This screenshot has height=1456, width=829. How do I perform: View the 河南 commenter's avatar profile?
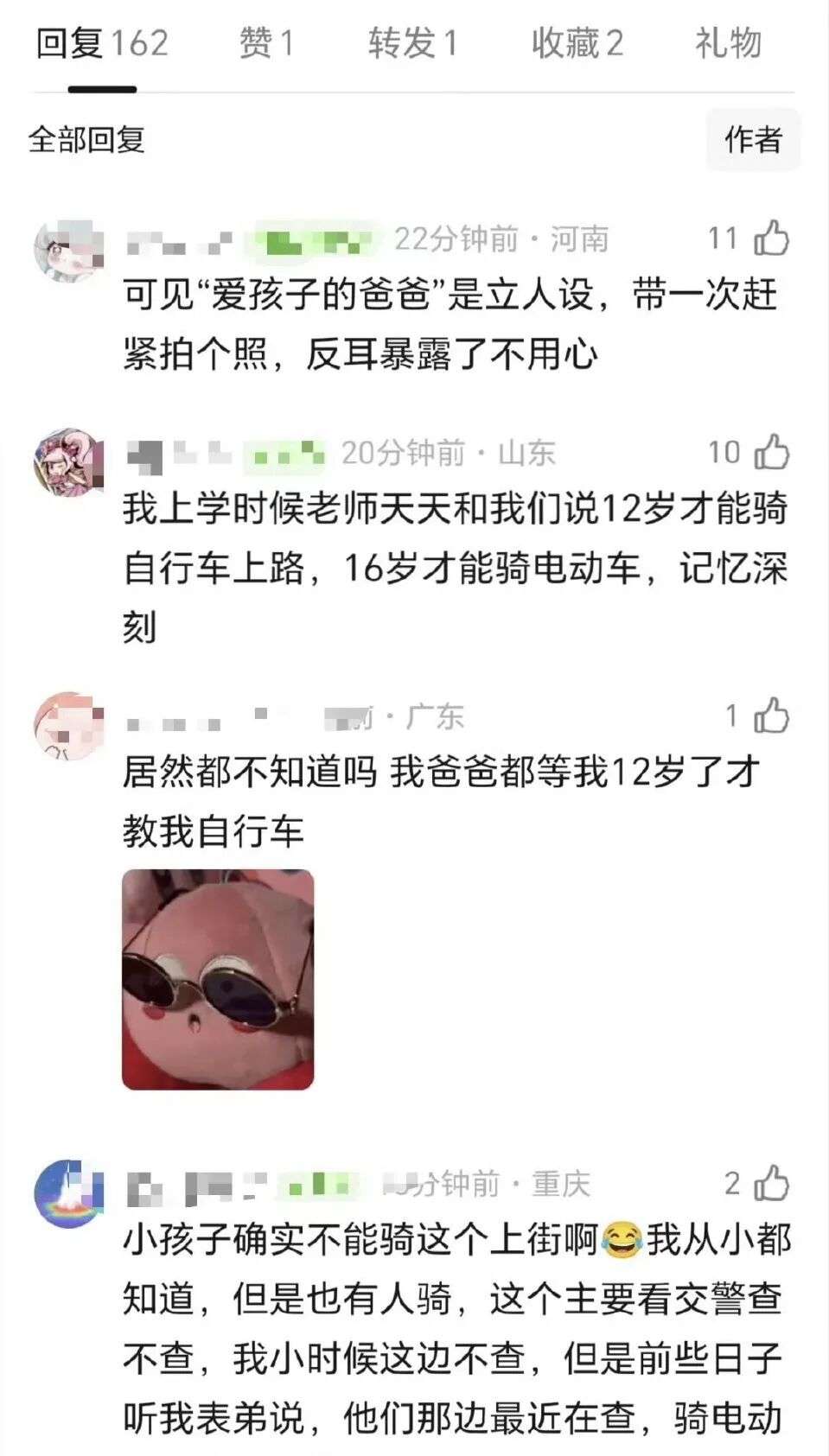tap(68, 250)
